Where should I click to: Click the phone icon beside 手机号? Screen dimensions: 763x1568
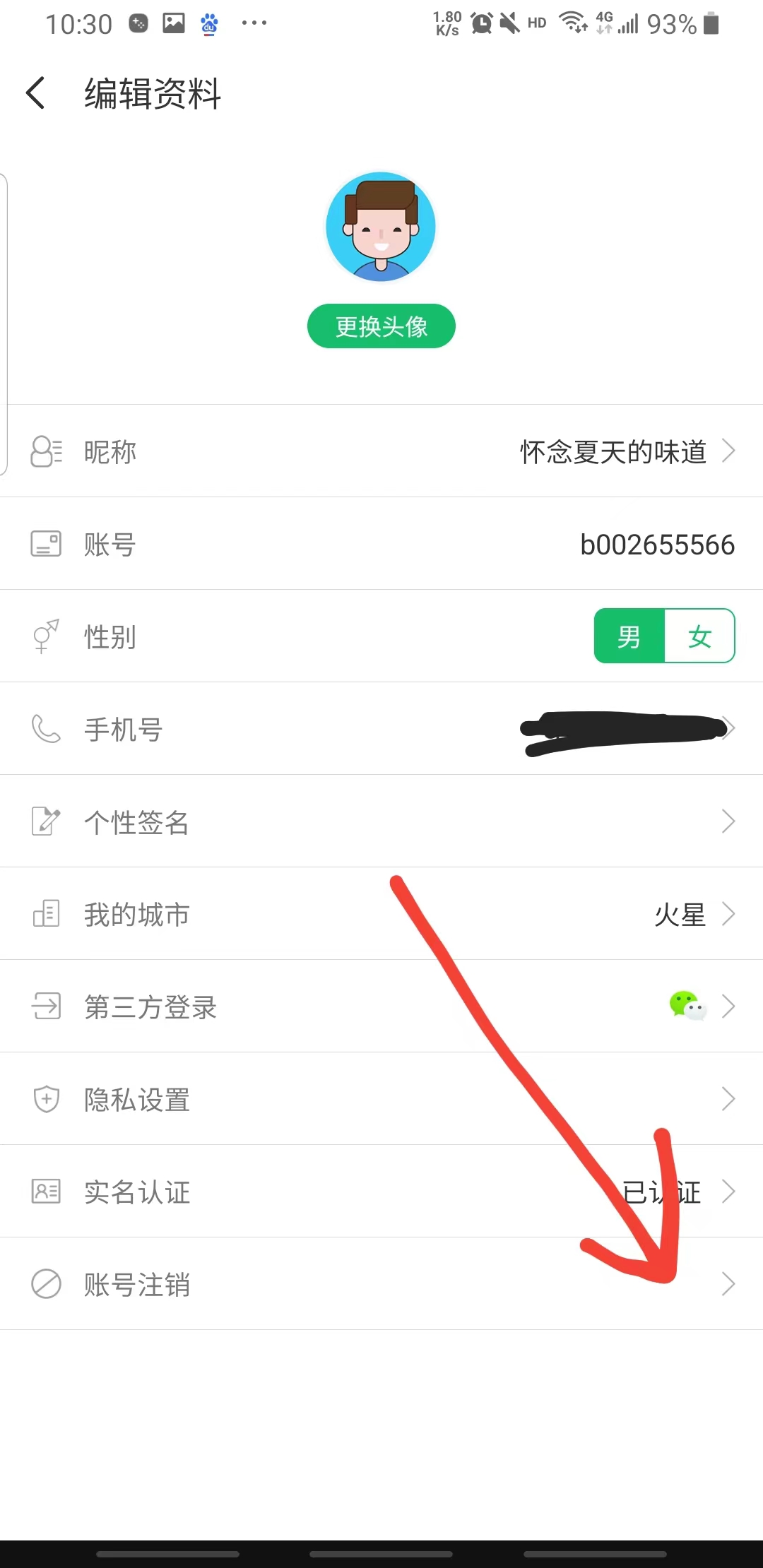45,729
